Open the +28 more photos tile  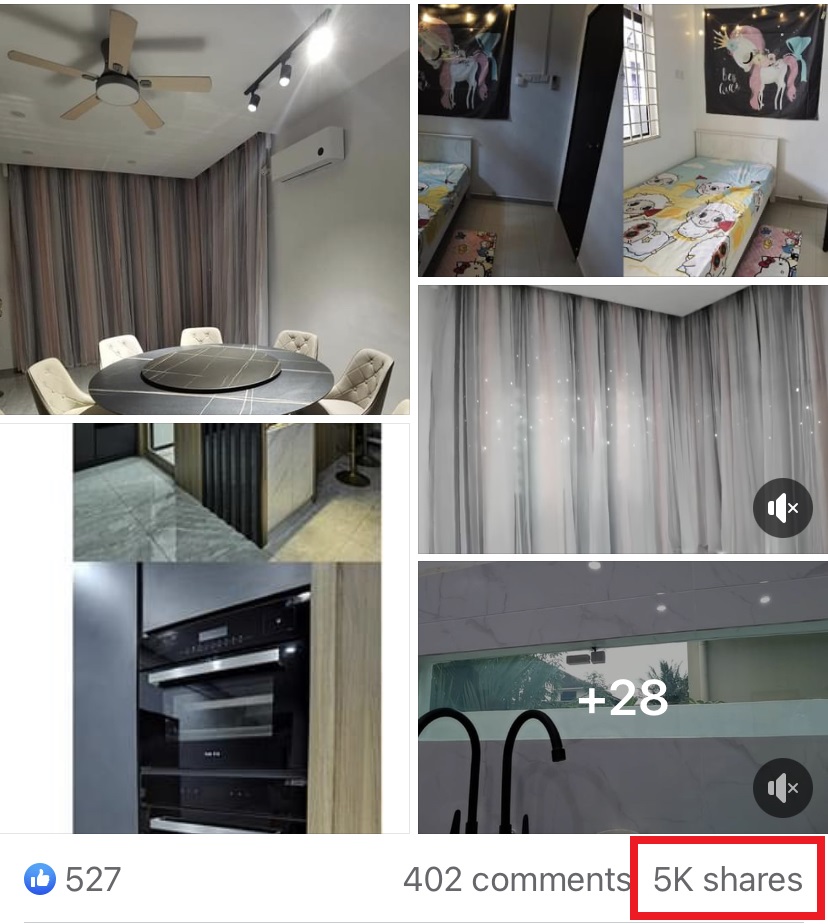coord(622,698)
